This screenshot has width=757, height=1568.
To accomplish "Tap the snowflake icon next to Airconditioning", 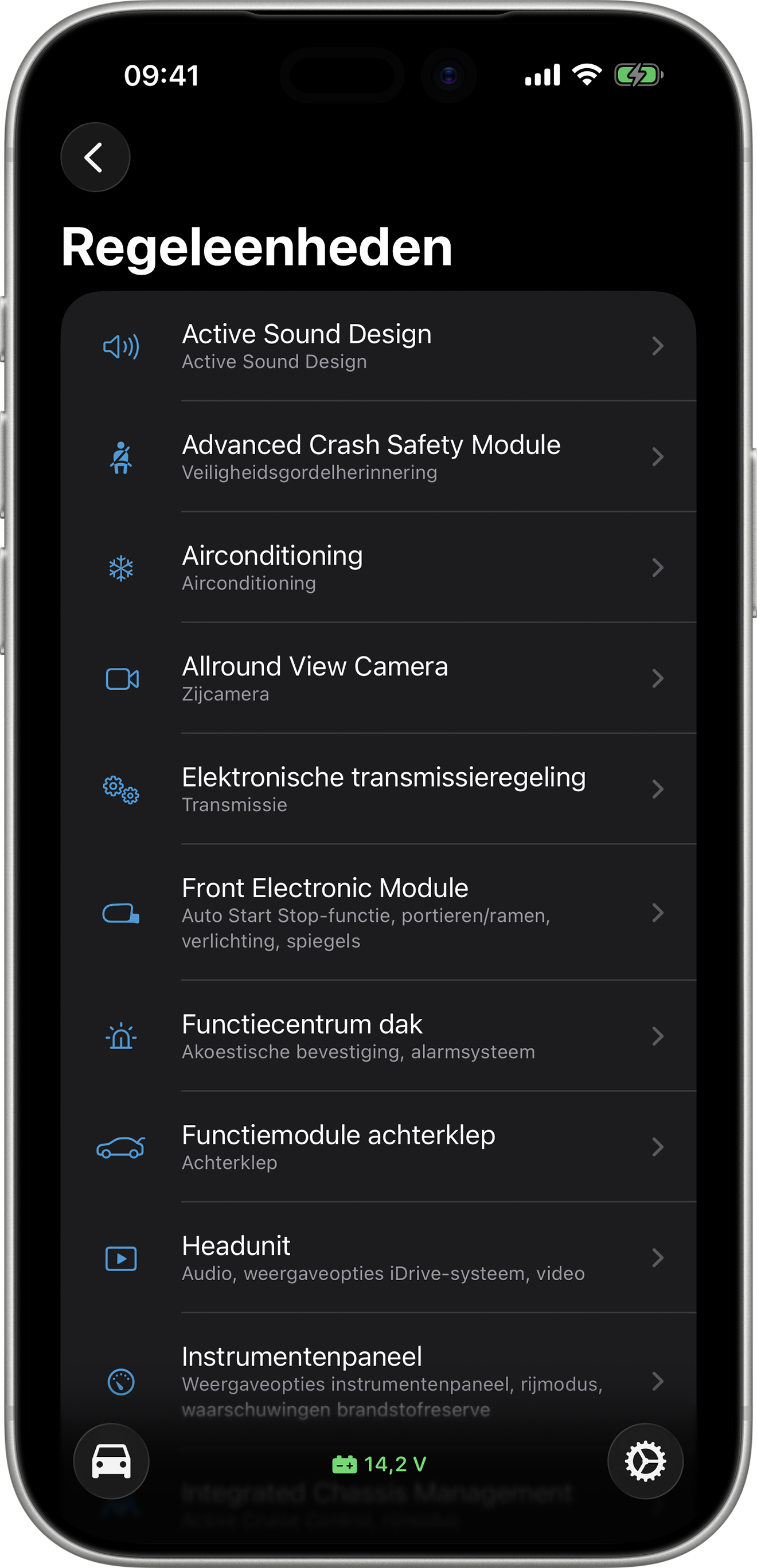I will tap(121, 568).
